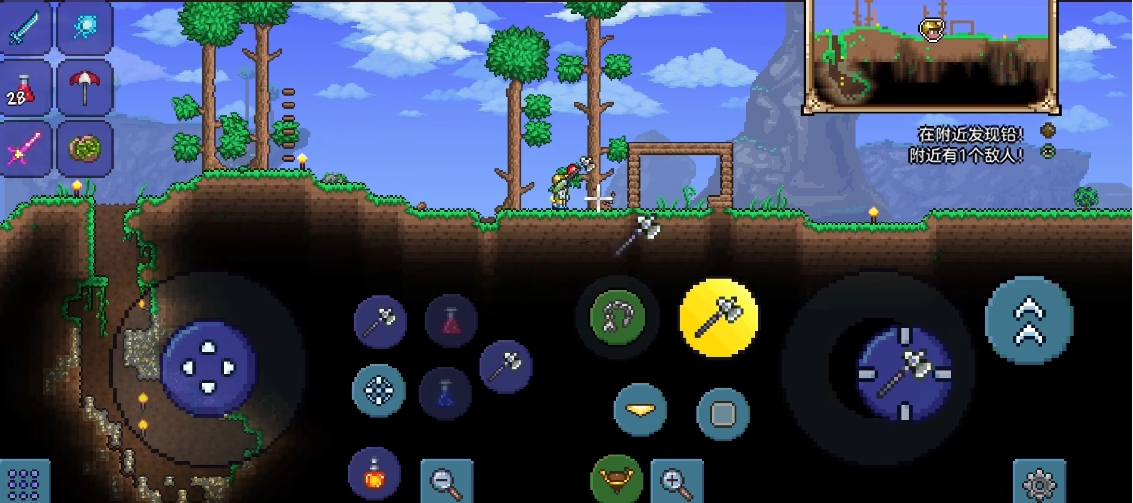Drink the quick mana blue potion
The width and height of the screenshot is (1133, 503).
coord(444,391)
